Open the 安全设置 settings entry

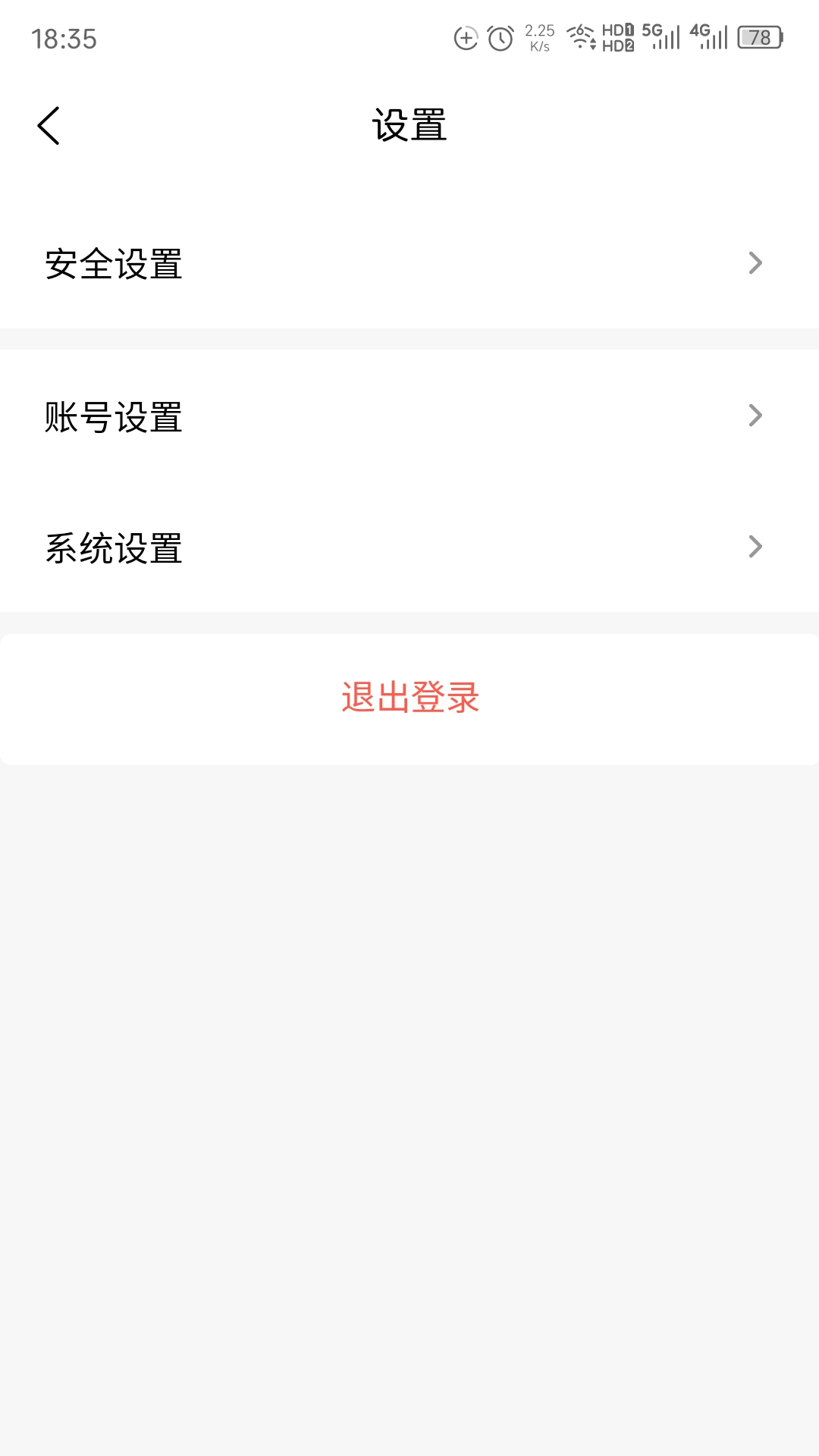click(x=114, y=264)
